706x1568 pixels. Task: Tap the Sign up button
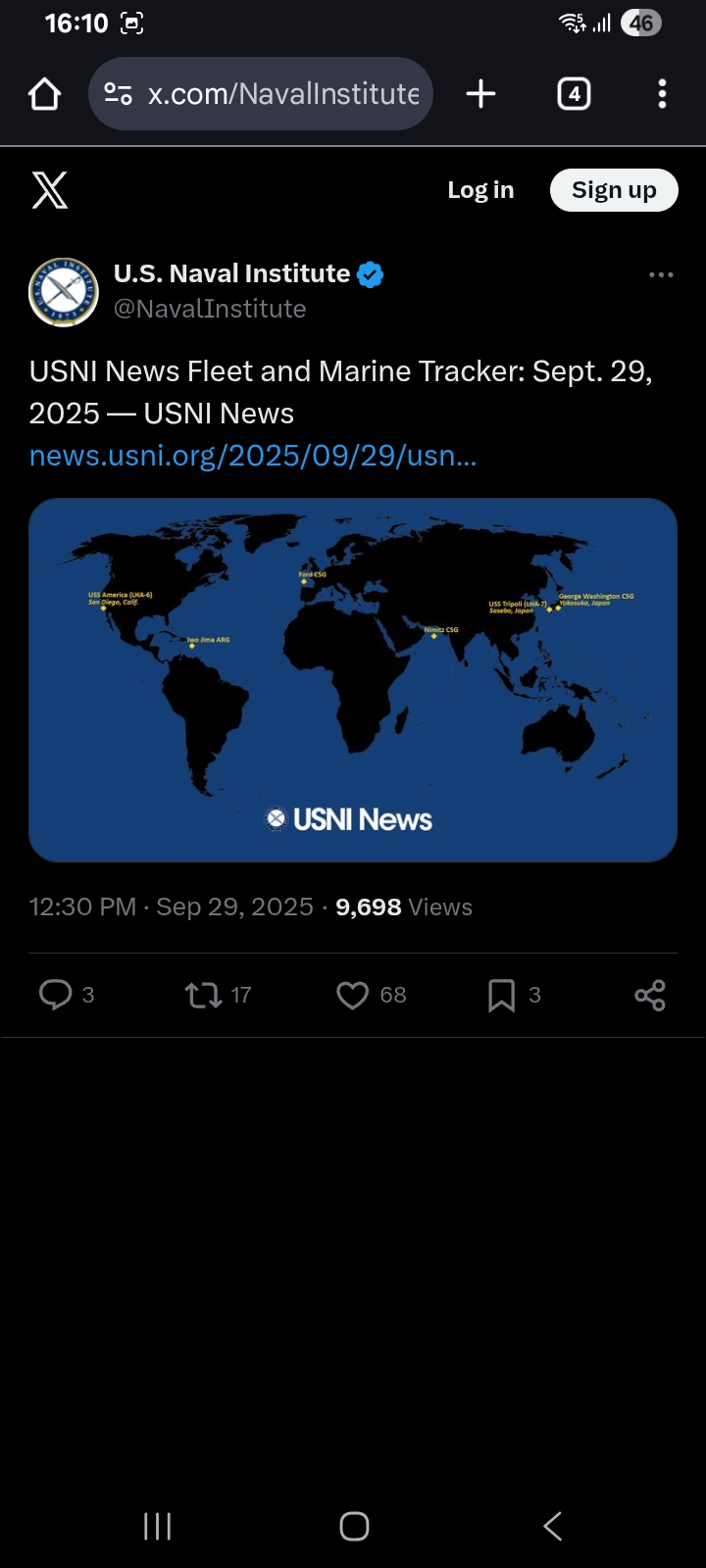[614, 190]
